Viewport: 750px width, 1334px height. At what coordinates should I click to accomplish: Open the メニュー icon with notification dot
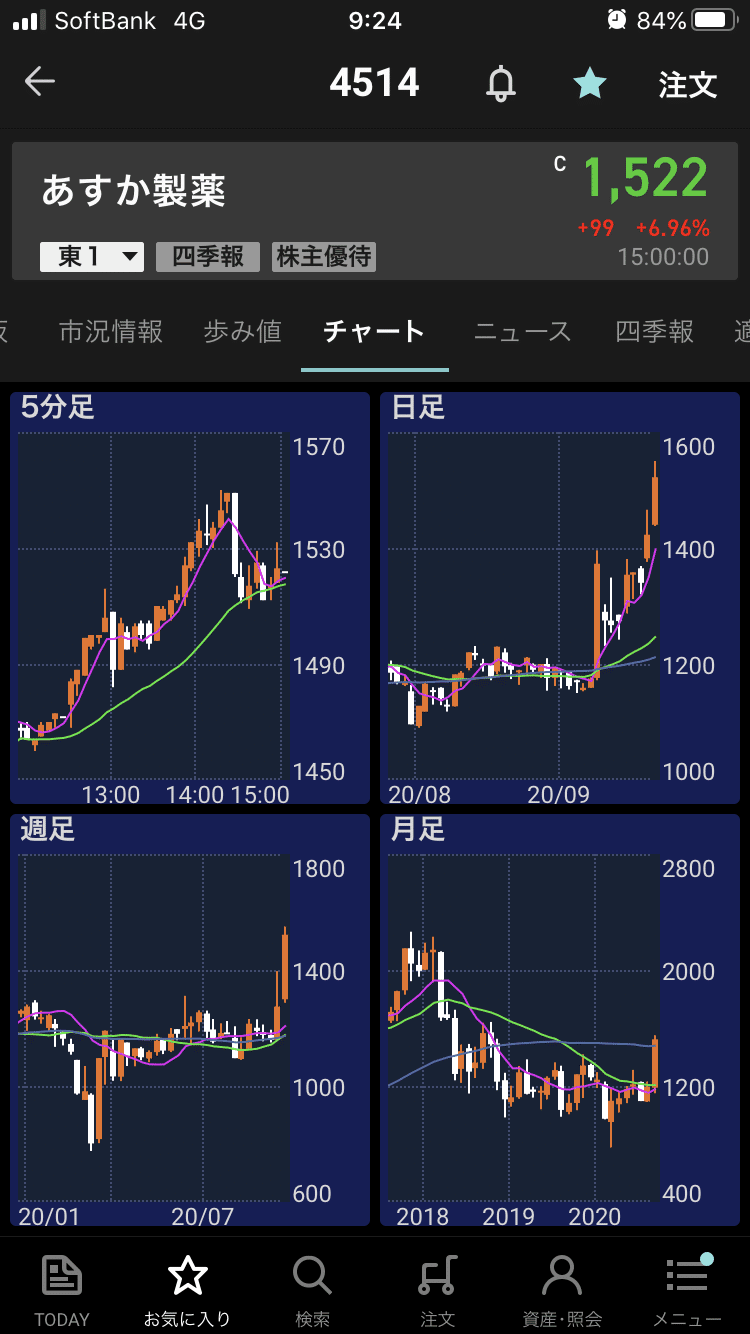coord(686,1277)
